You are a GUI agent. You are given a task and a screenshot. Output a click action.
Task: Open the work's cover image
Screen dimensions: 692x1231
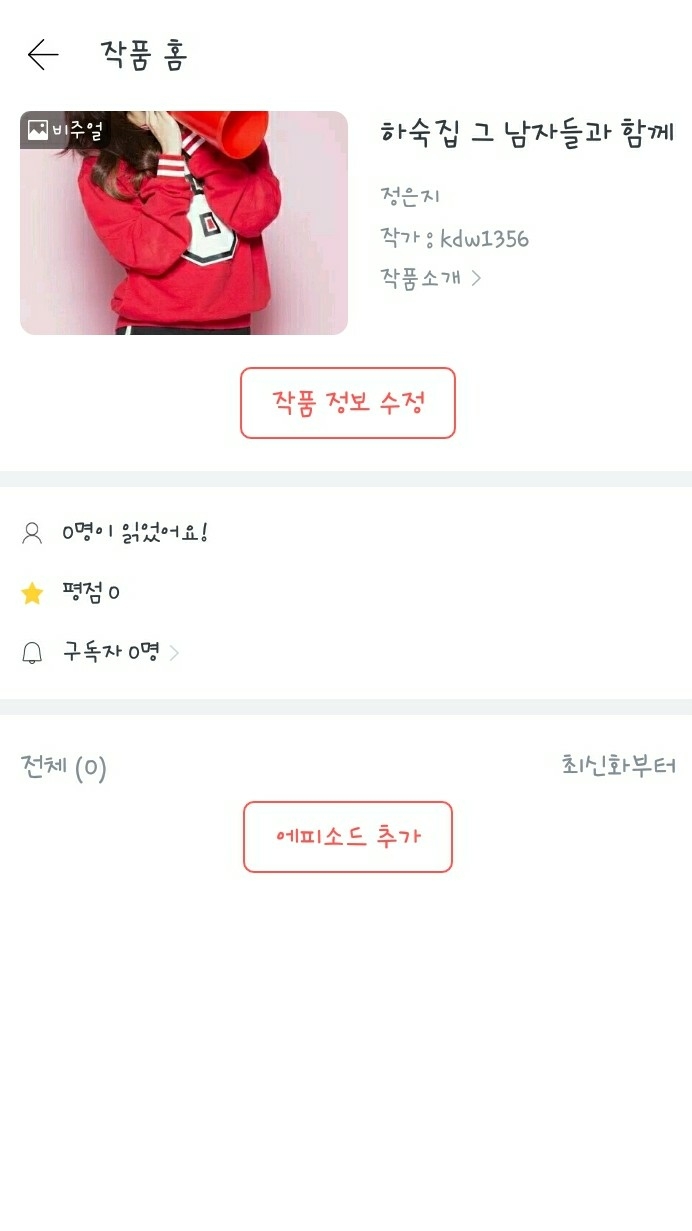[x=184, y=223]
